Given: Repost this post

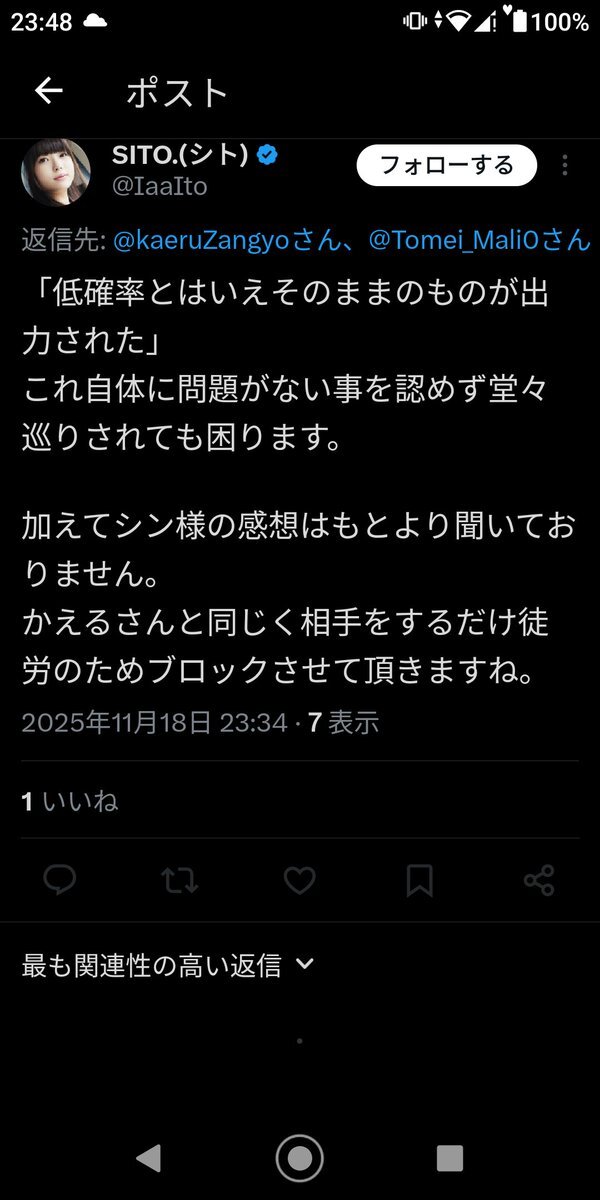Looking at the screenshot, I should [180, 880].
